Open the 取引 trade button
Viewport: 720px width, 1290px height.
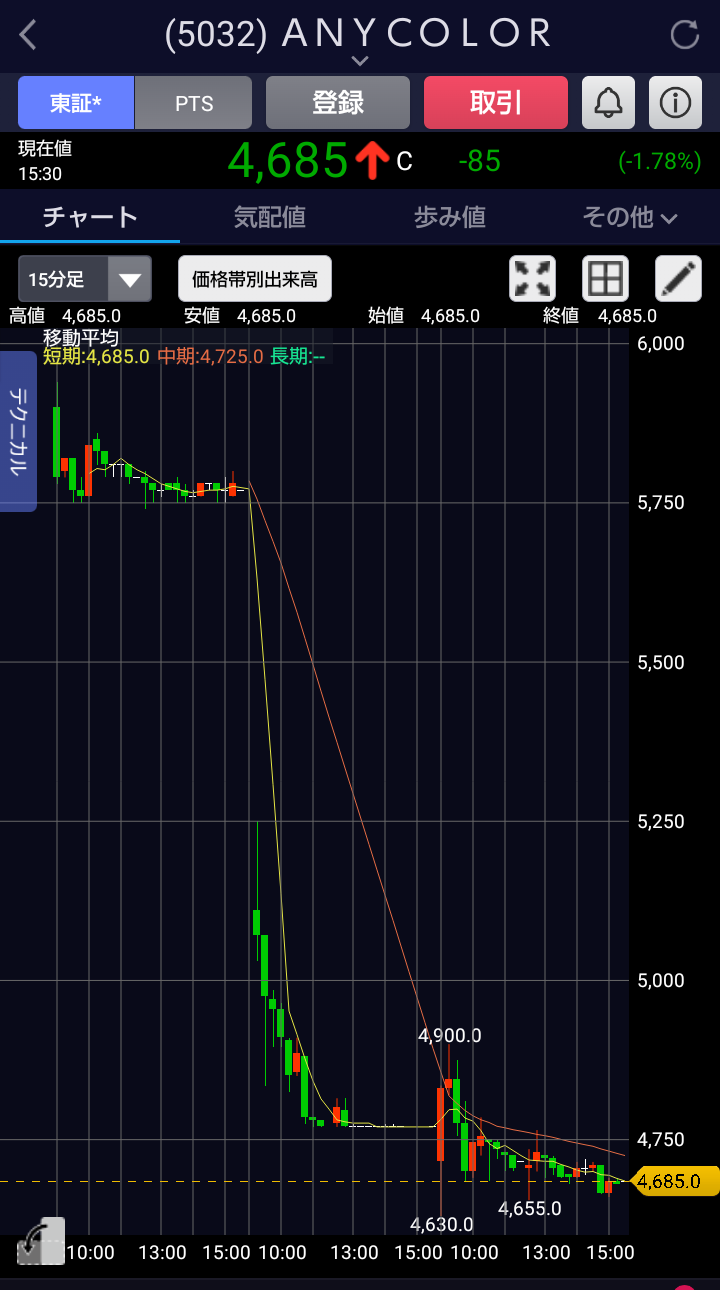pyautogui.click(x=496, y=103)
